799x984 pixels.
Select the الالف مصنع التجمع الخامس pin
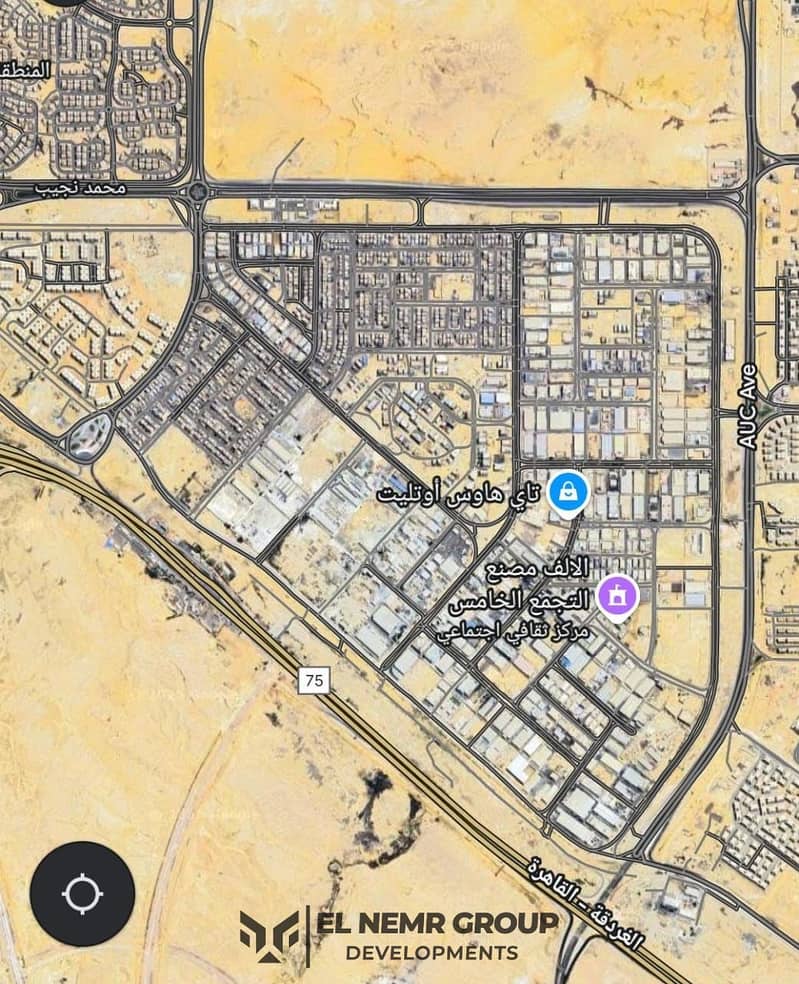point(617,597)
